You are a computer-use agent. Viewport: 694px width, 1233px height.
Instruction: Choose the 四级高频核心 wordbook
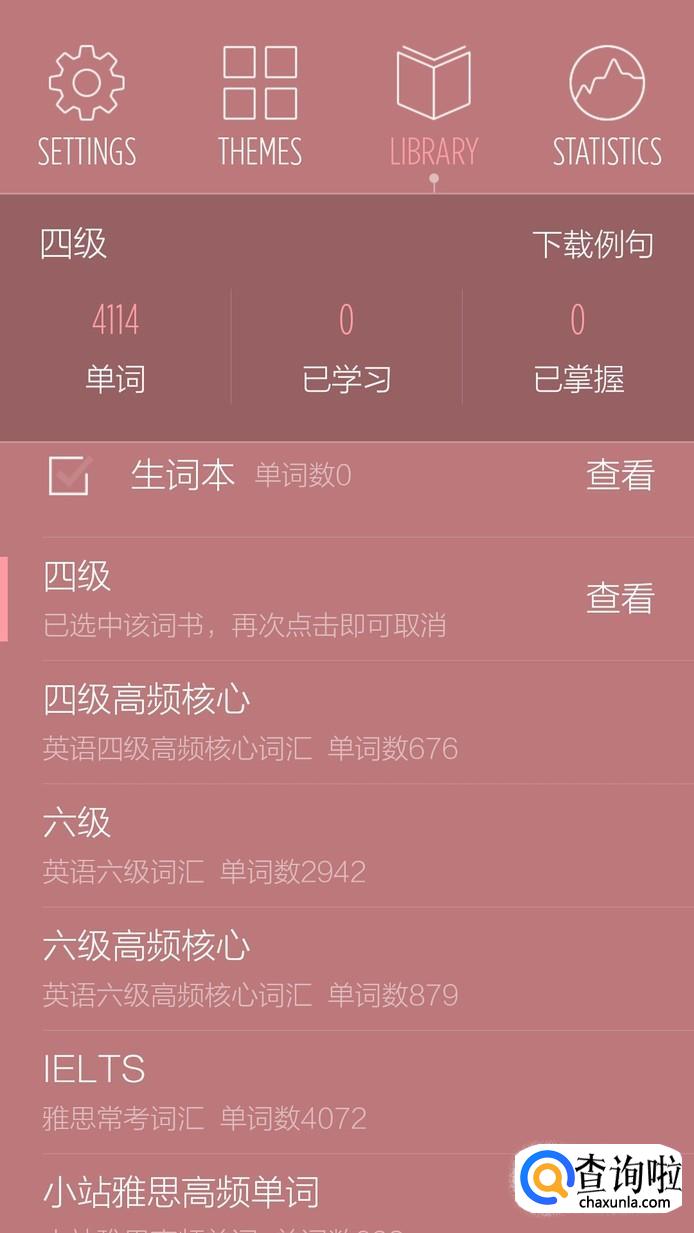[x=250, y=722]
